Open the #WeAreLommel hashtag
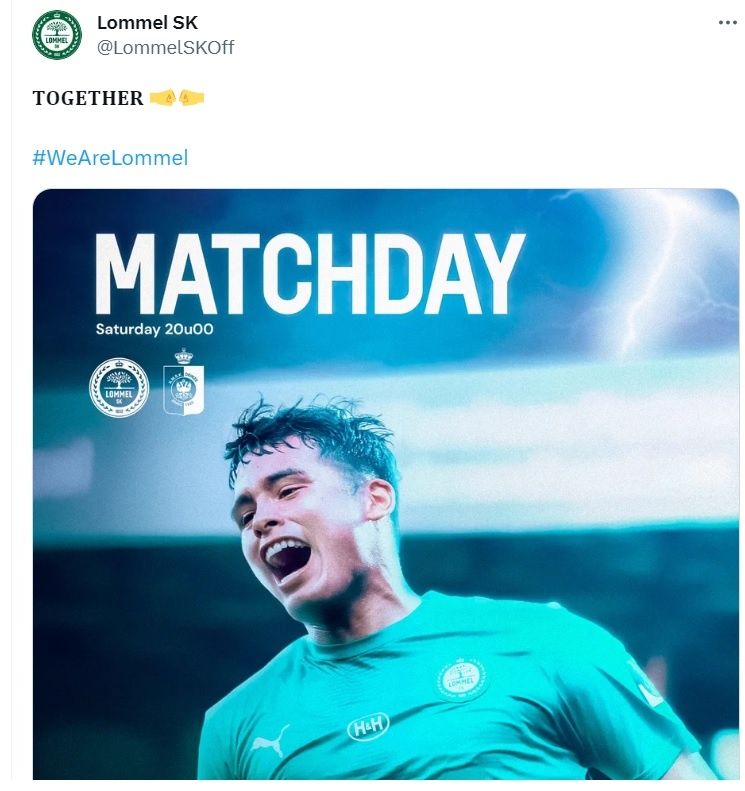Viewport: 745px width, 791px height. point(110,157)
